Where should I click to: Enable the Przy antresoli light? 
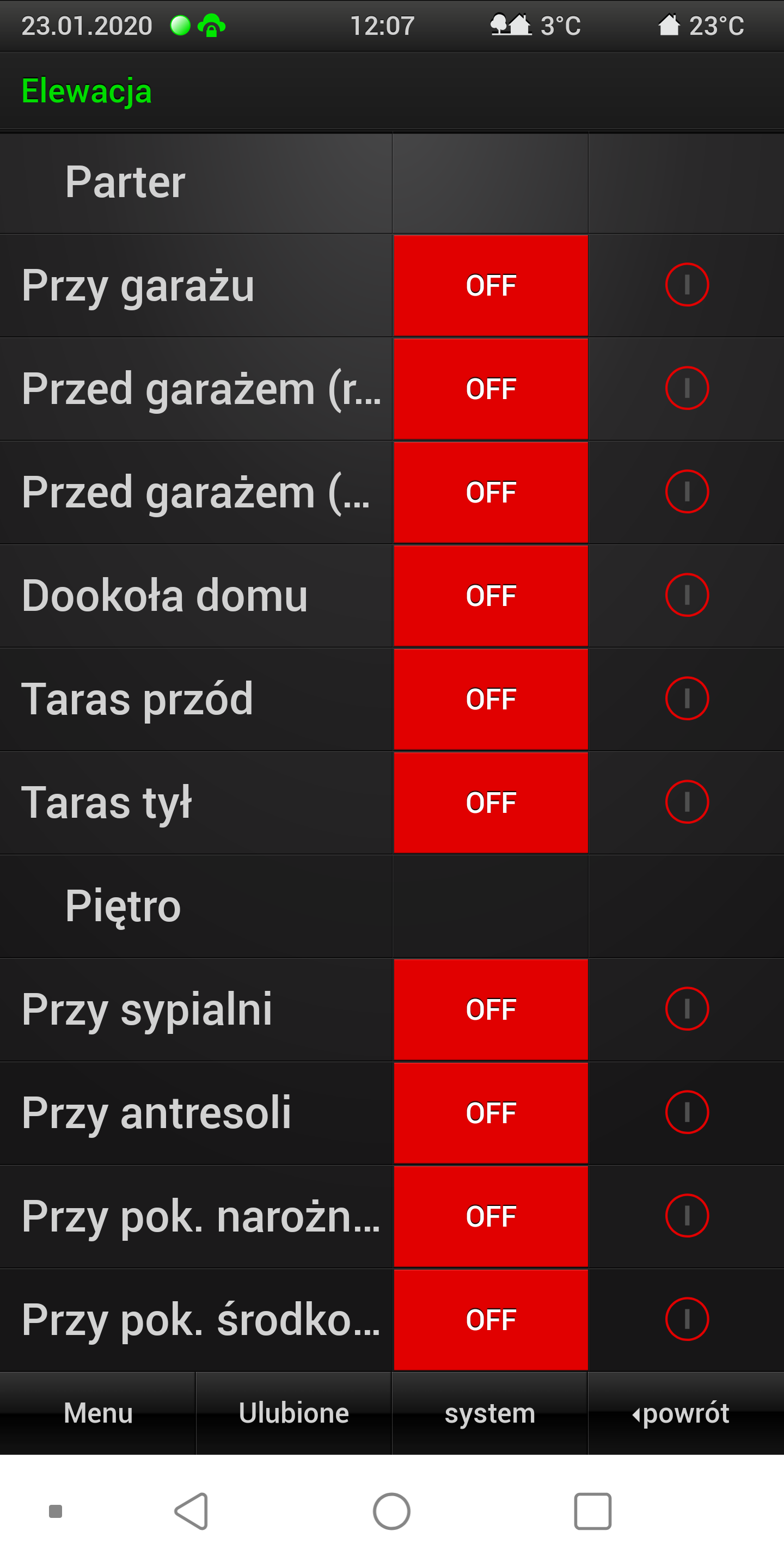pyautogui.click(x=491, y=1113)
